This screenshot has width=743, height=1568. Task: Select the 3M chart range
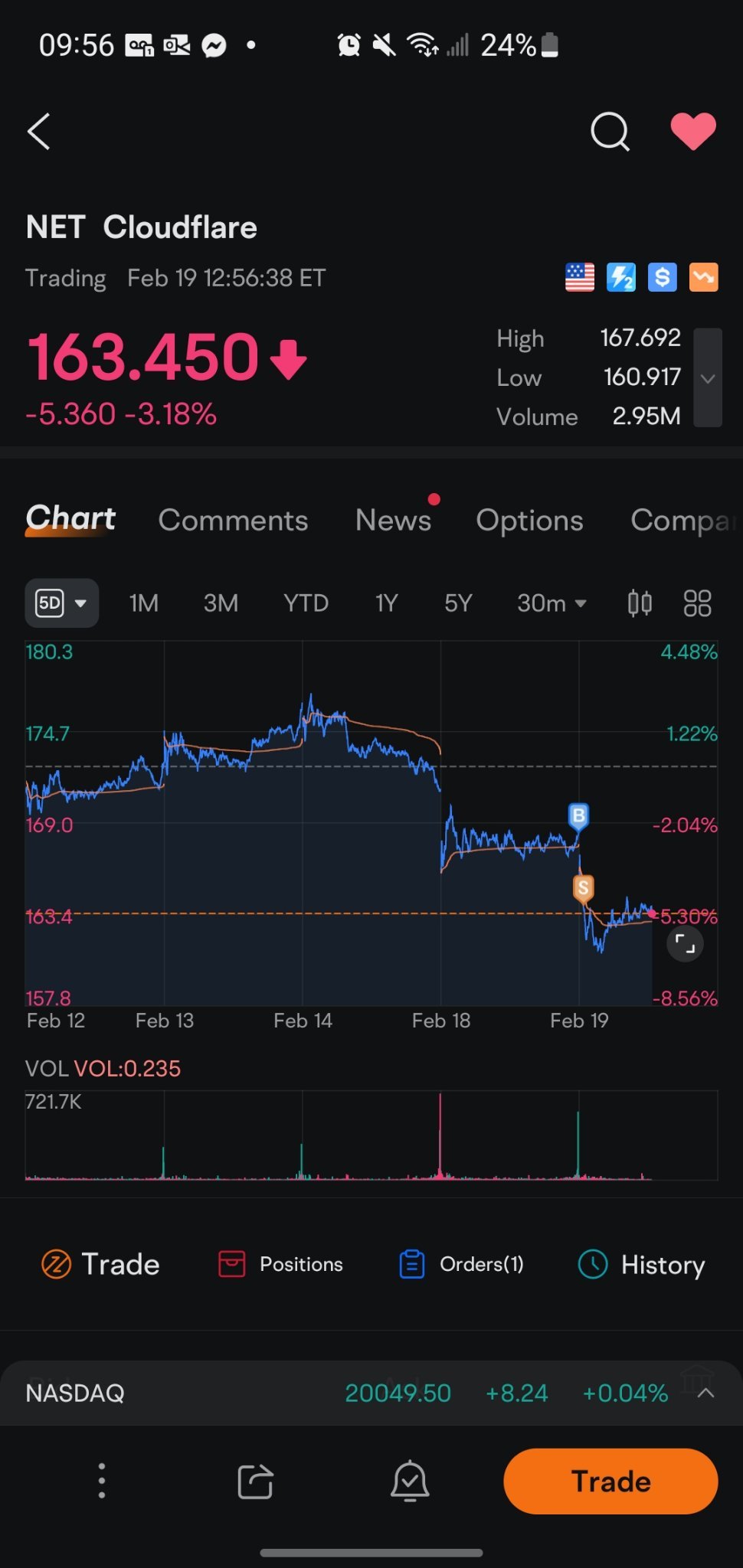point(221,603)
